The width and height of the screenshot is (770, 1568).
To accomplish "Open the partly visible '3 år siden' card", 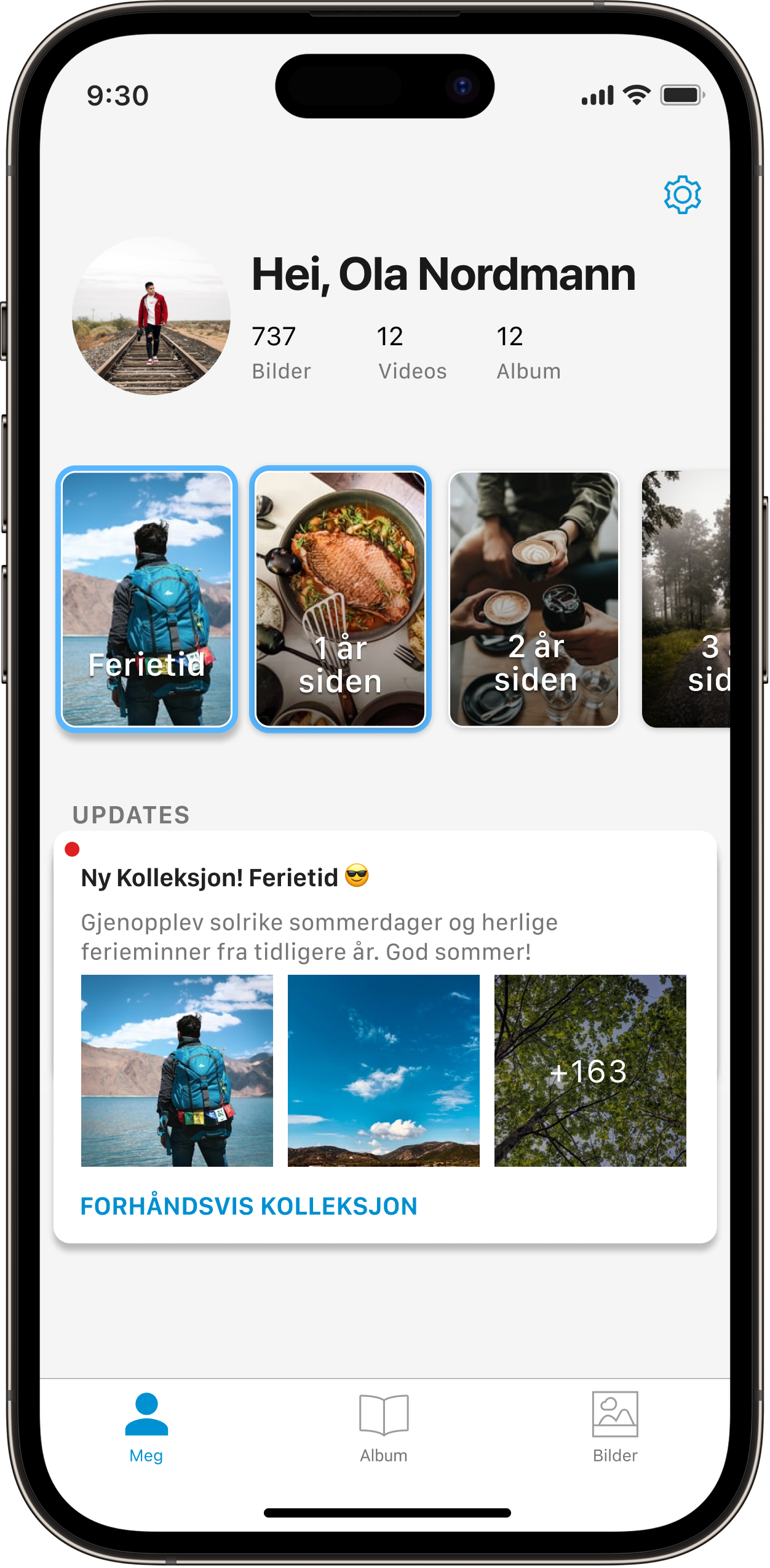I will (x=686, y=599).
